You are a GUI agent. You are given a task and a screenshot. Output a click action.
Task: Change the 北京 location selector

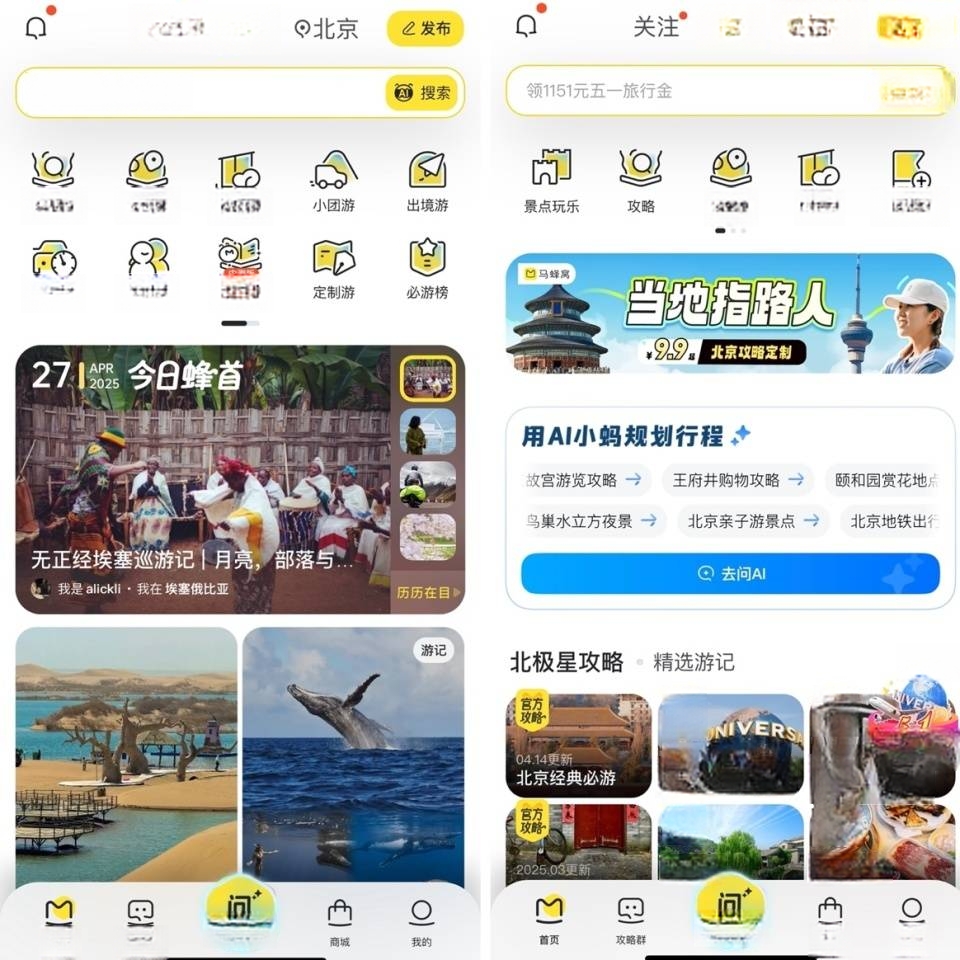(x=327, y=29)
